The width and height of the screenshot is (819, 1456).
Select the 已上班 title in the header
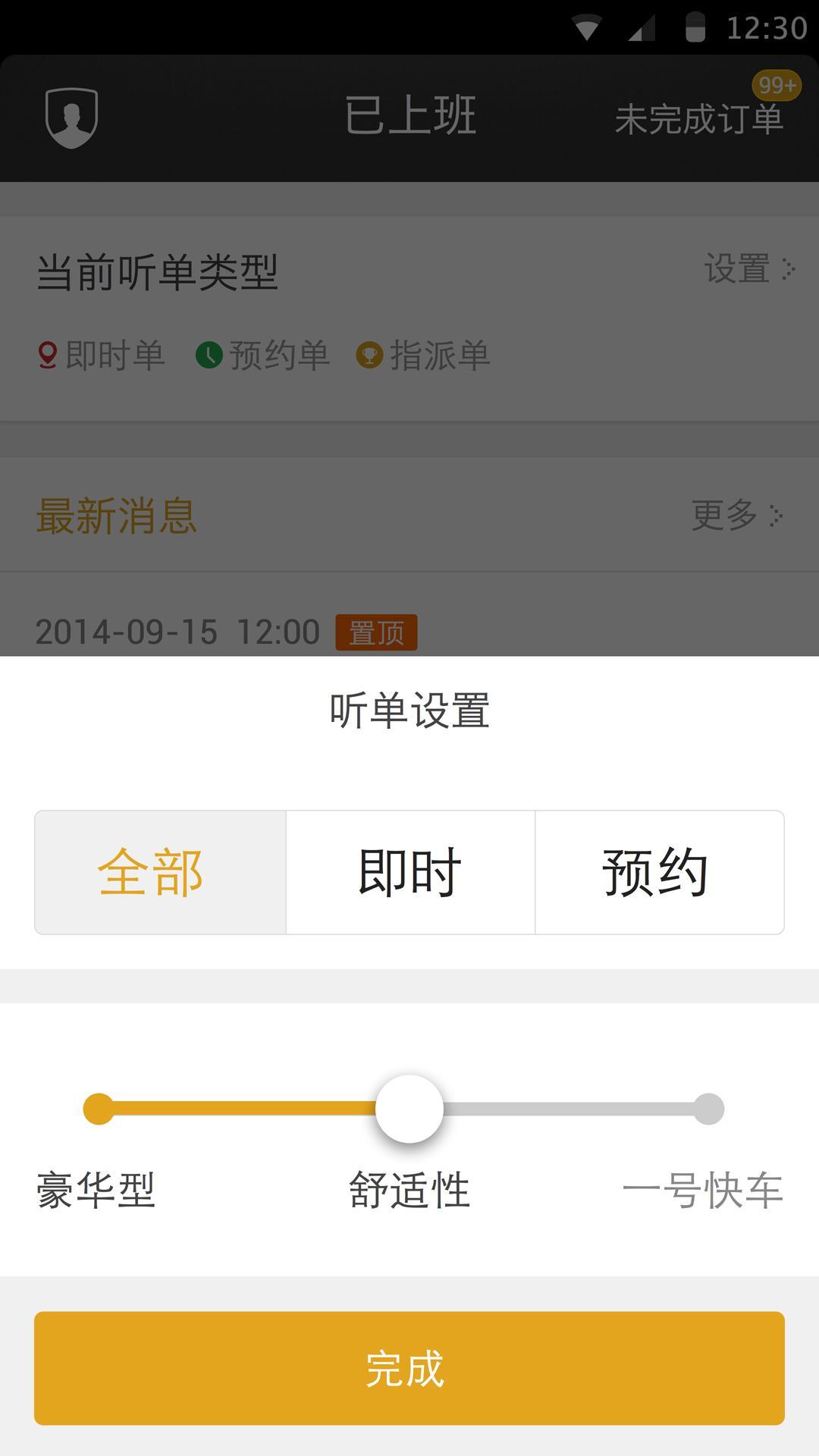[x=409, y=114]
